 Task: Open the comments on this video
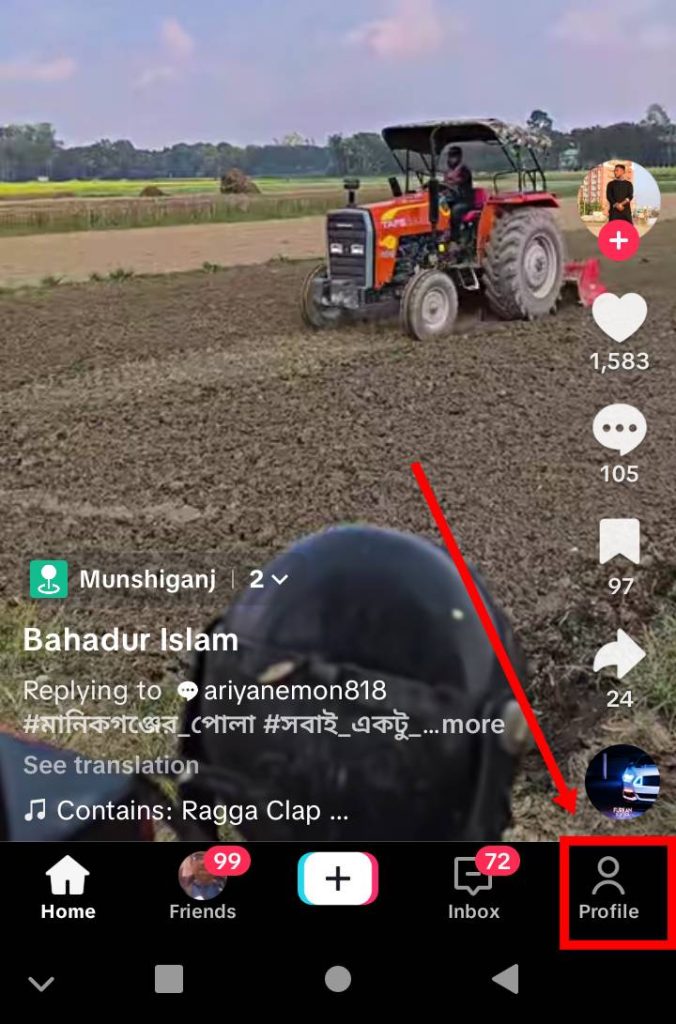tap(619, 431)
